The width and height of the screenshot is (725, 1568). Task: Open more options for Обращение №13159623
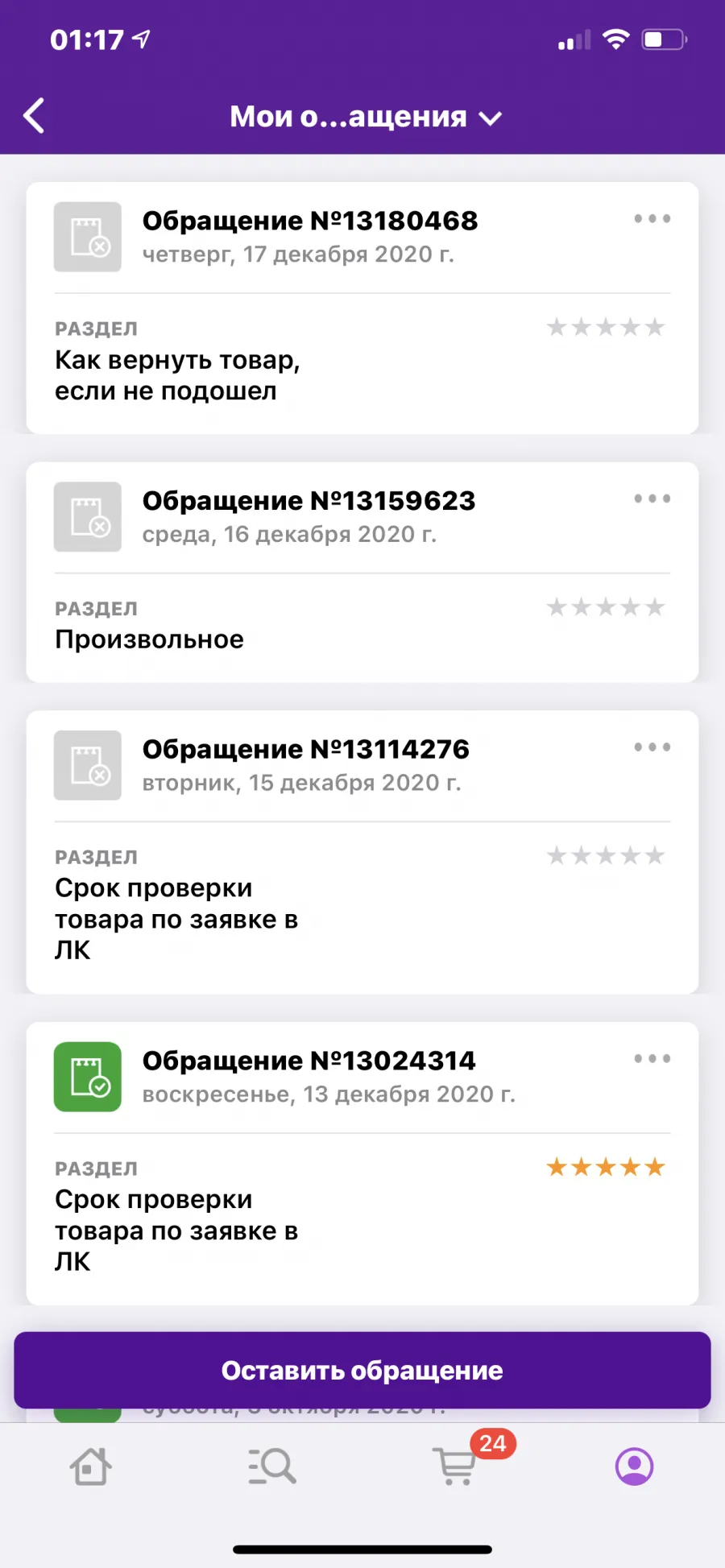[652, 499]
